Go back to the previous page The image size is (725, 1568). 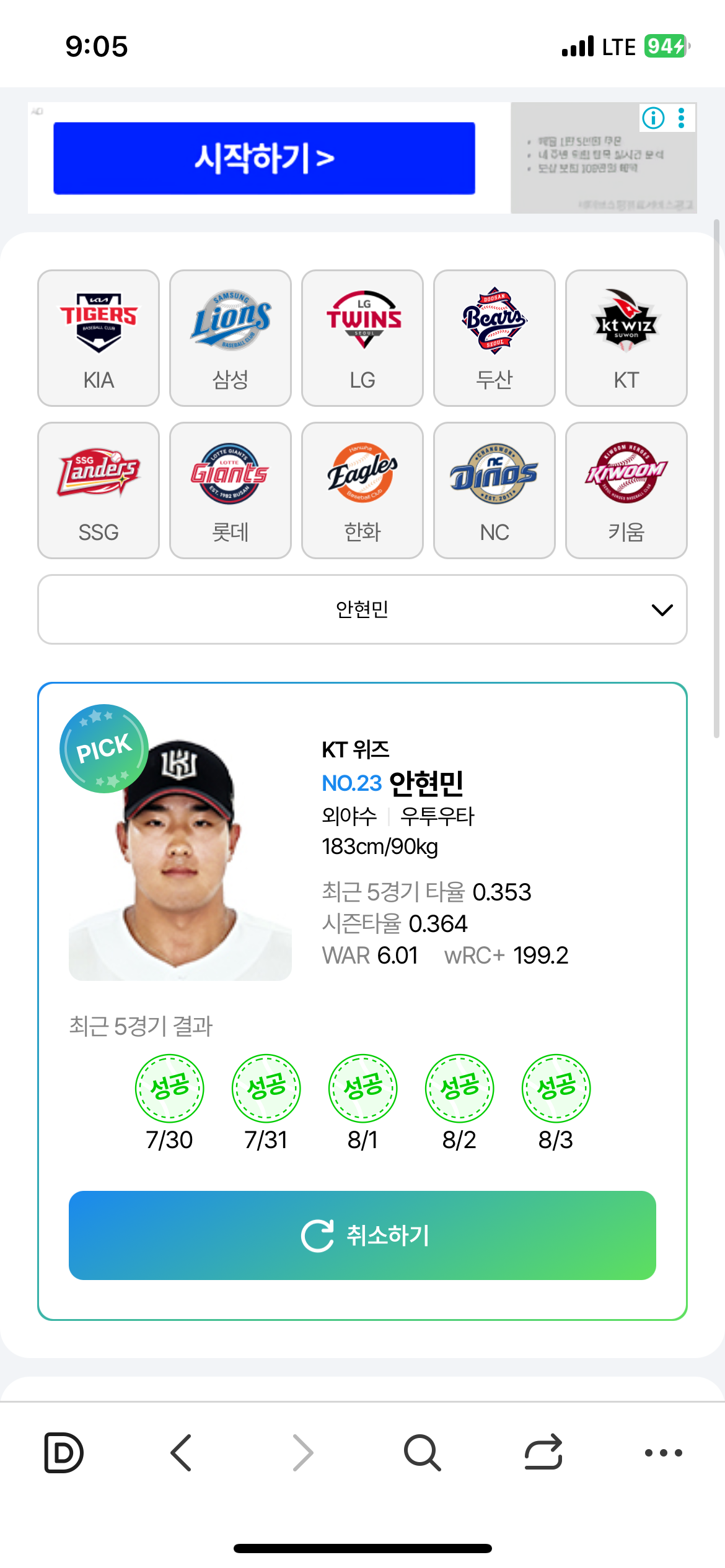pyautogui.click(x=181, y=1452)
